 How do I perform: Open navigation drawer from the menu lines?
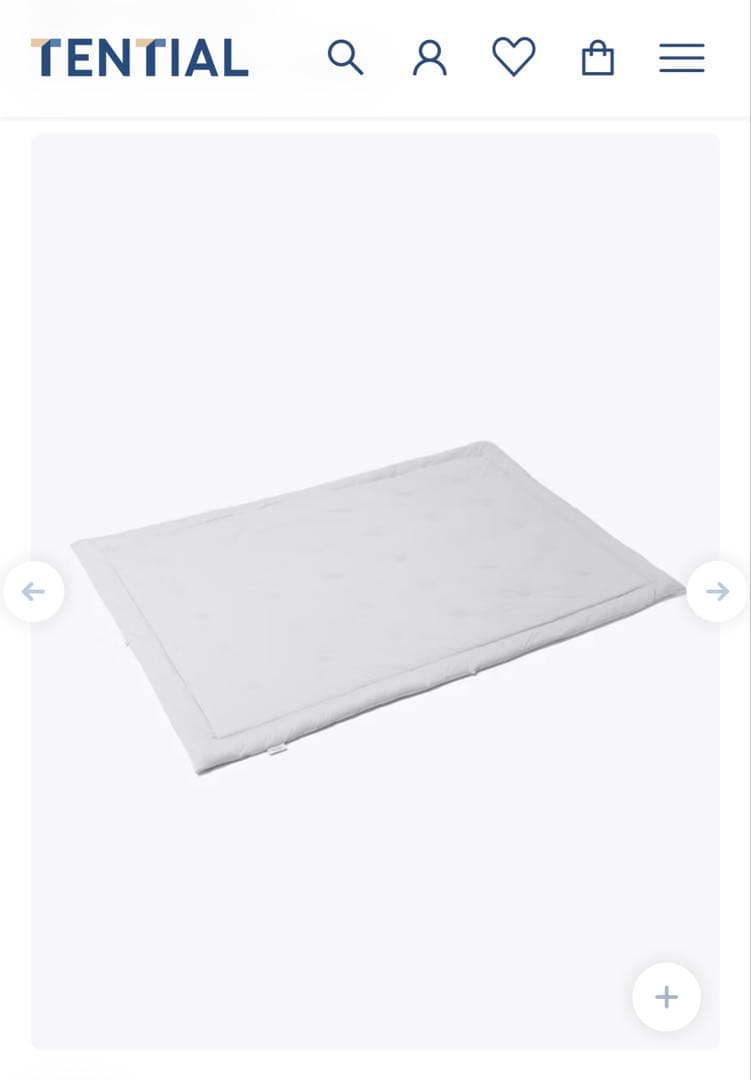click(681, 58)
